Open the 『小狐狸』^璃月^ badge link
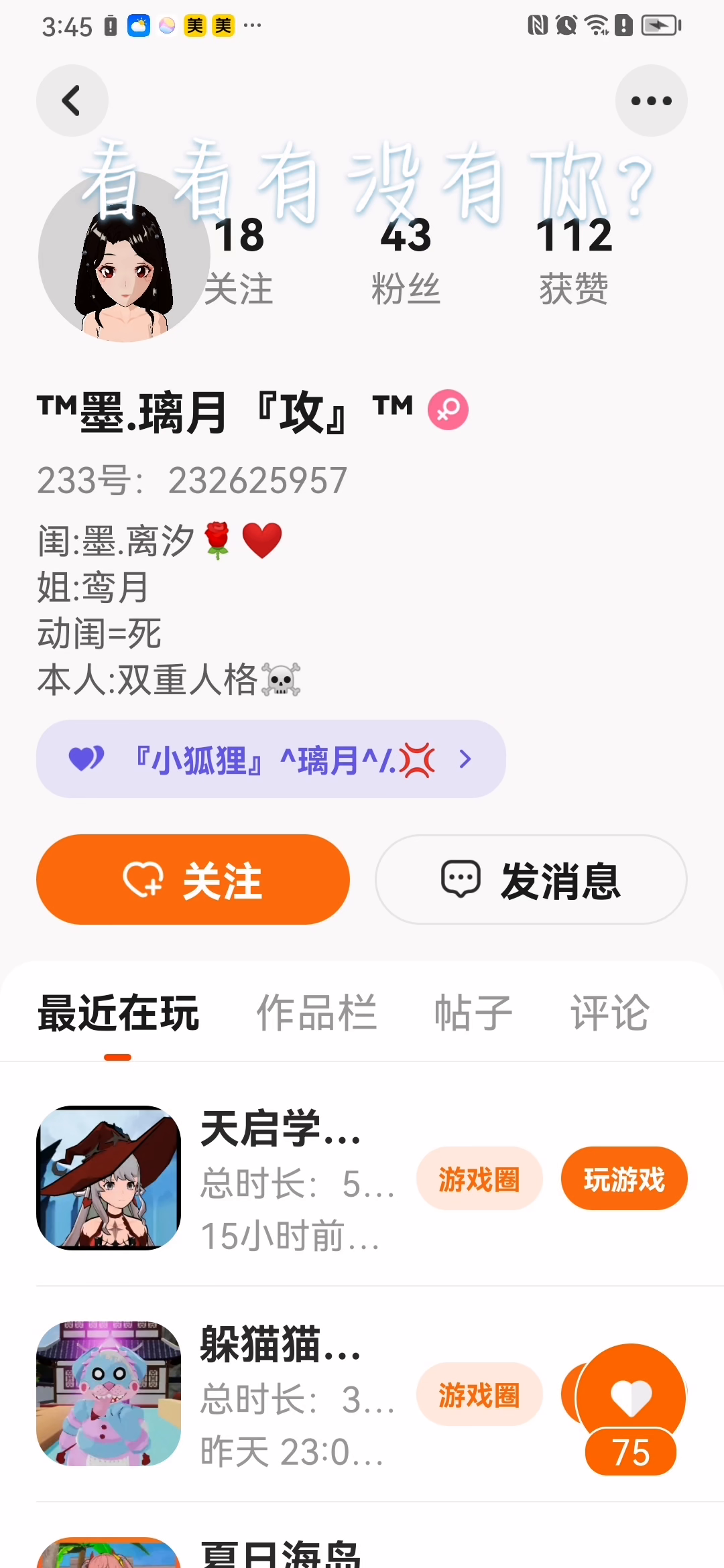 click(x=271, y=759)
